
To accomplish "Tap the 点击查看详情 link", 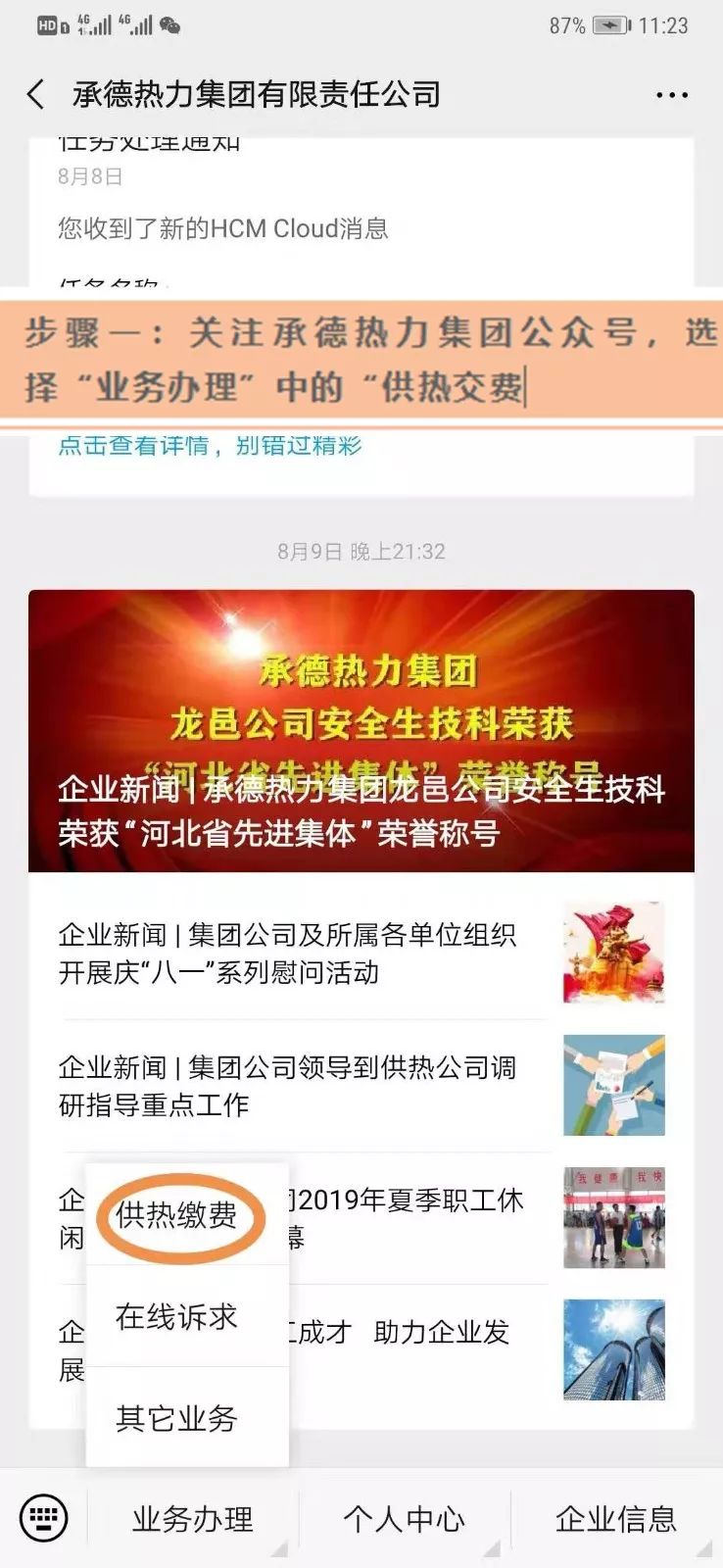I will pyautogui.click(x=210, y=446).
